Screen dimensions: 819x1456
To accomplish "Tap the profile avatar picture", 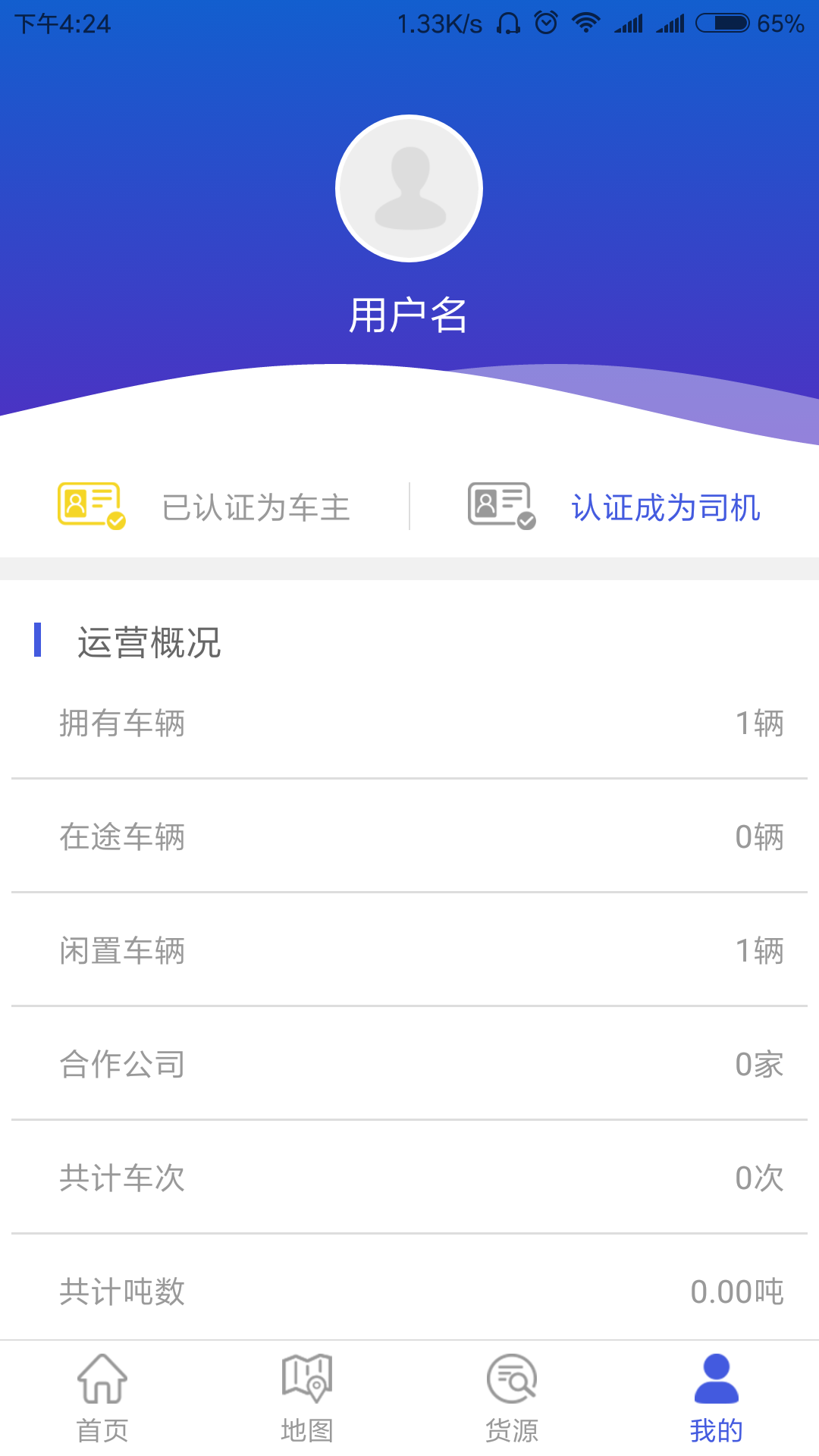I will pyautogui.click(x=409, y=188).
